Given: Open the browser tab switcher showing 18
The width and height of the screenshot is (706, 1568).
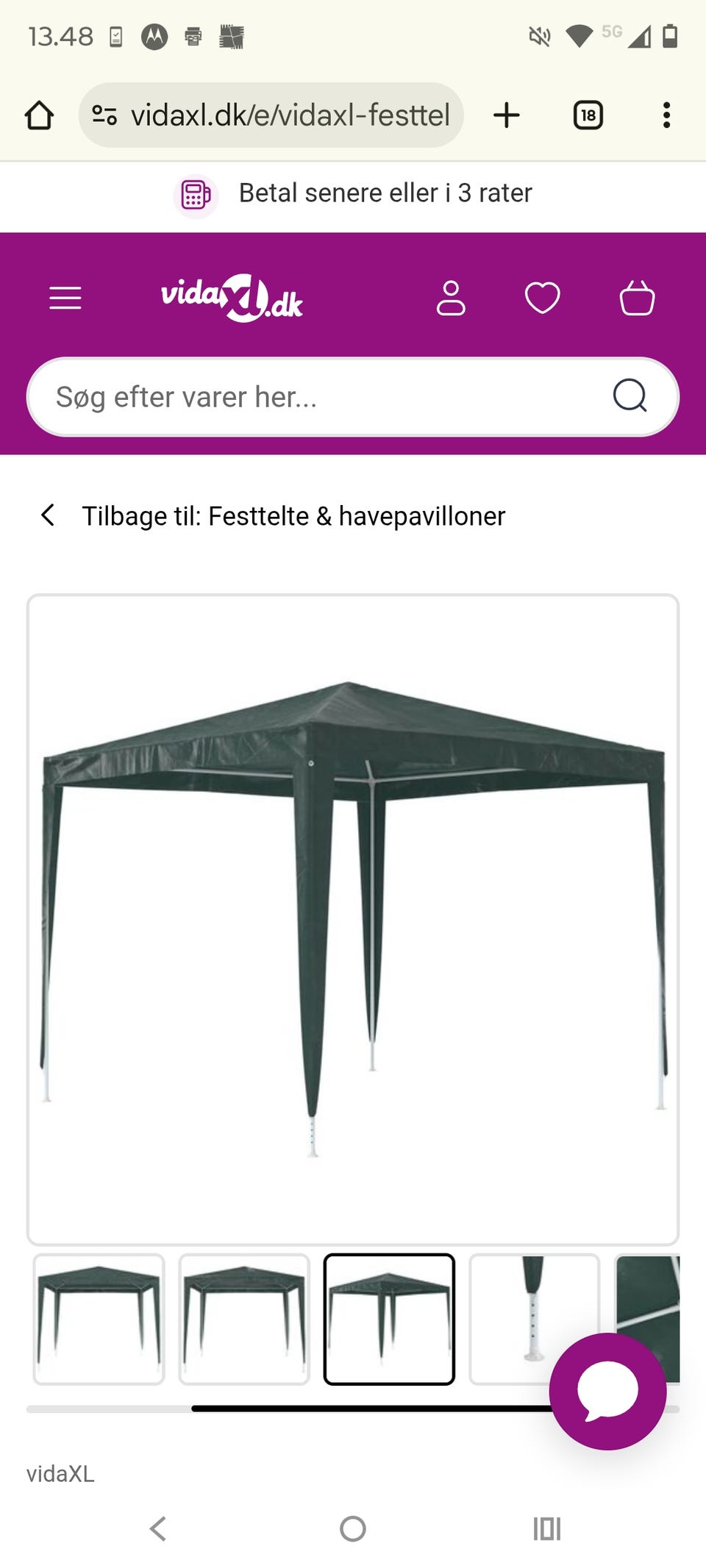Looking at the screenshot, I should [x=588, y=115].
